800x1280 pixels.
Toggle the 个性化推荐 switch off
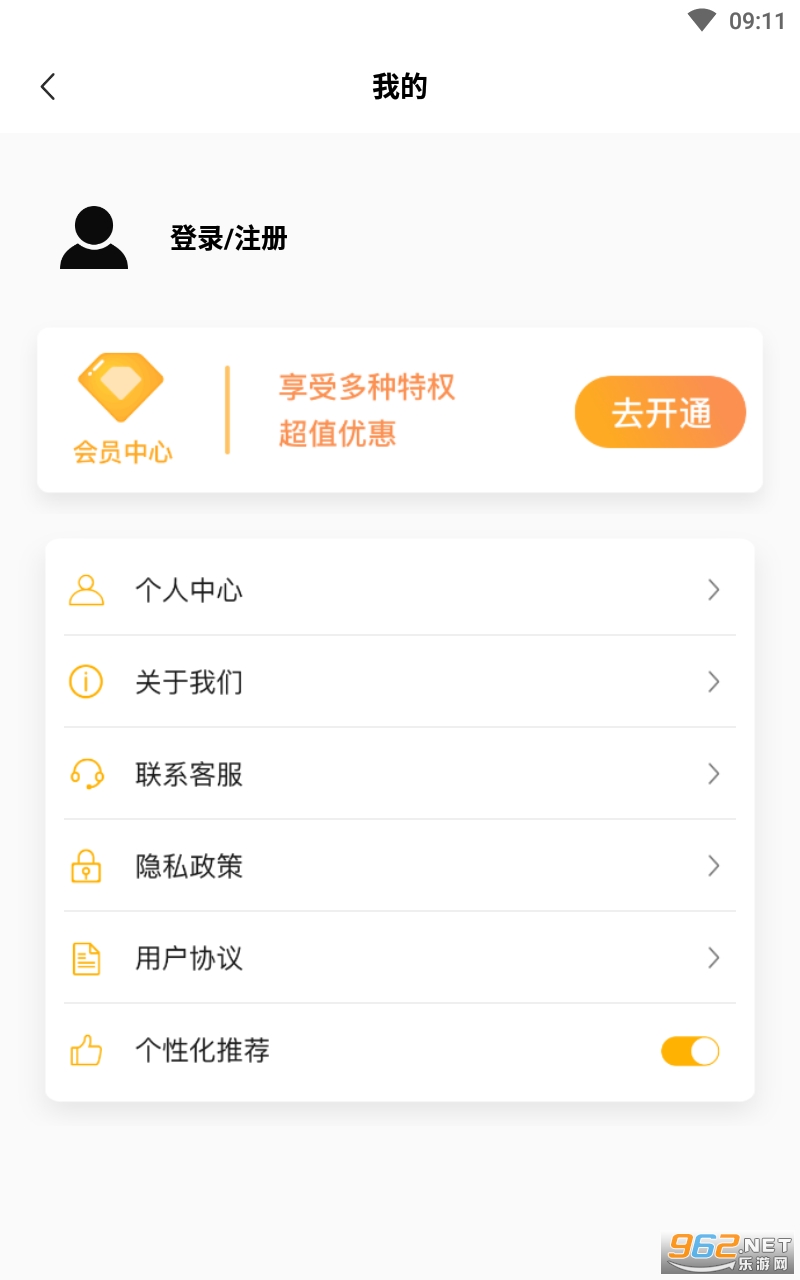(x=690, y=1051)
